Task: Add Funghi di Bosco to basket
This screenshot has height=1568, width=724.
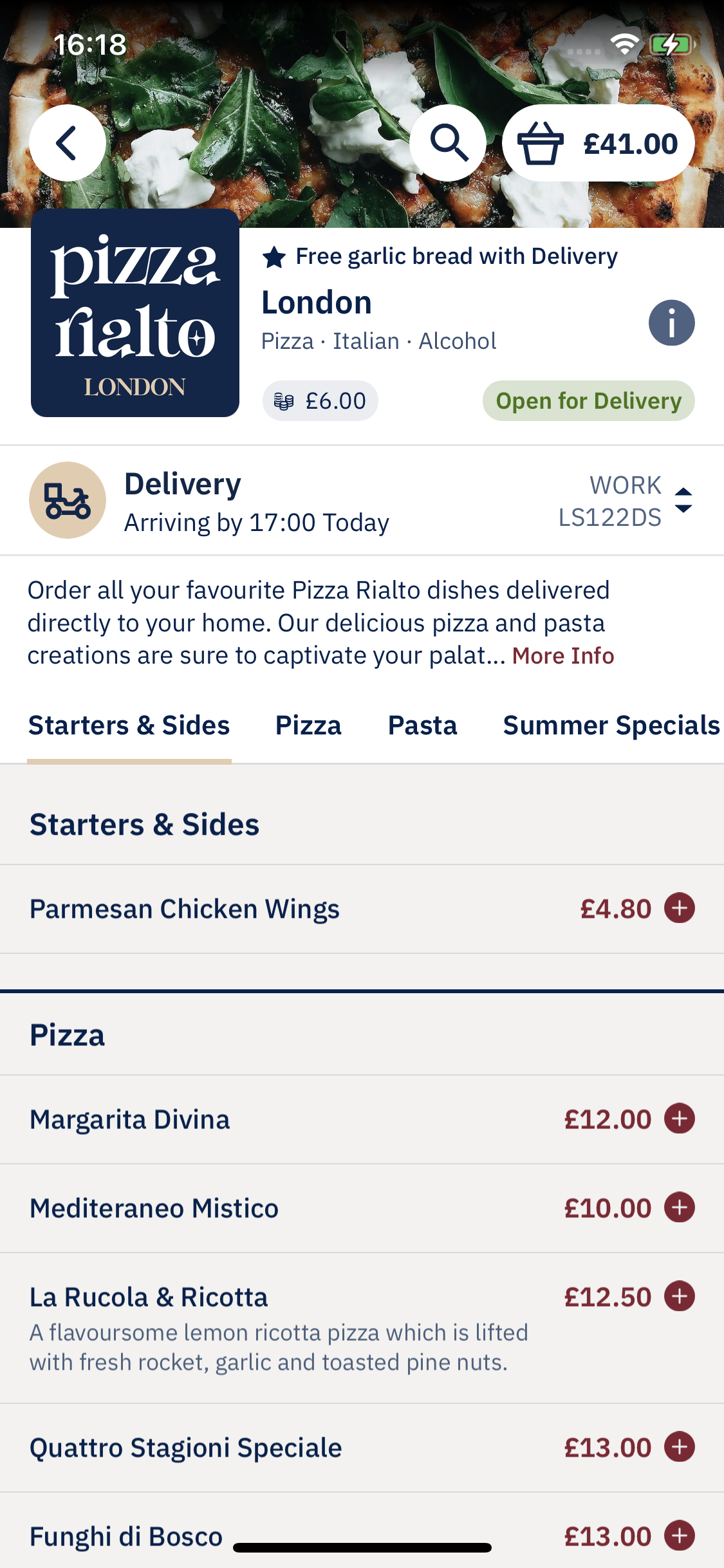Action: coord(680,1536)
